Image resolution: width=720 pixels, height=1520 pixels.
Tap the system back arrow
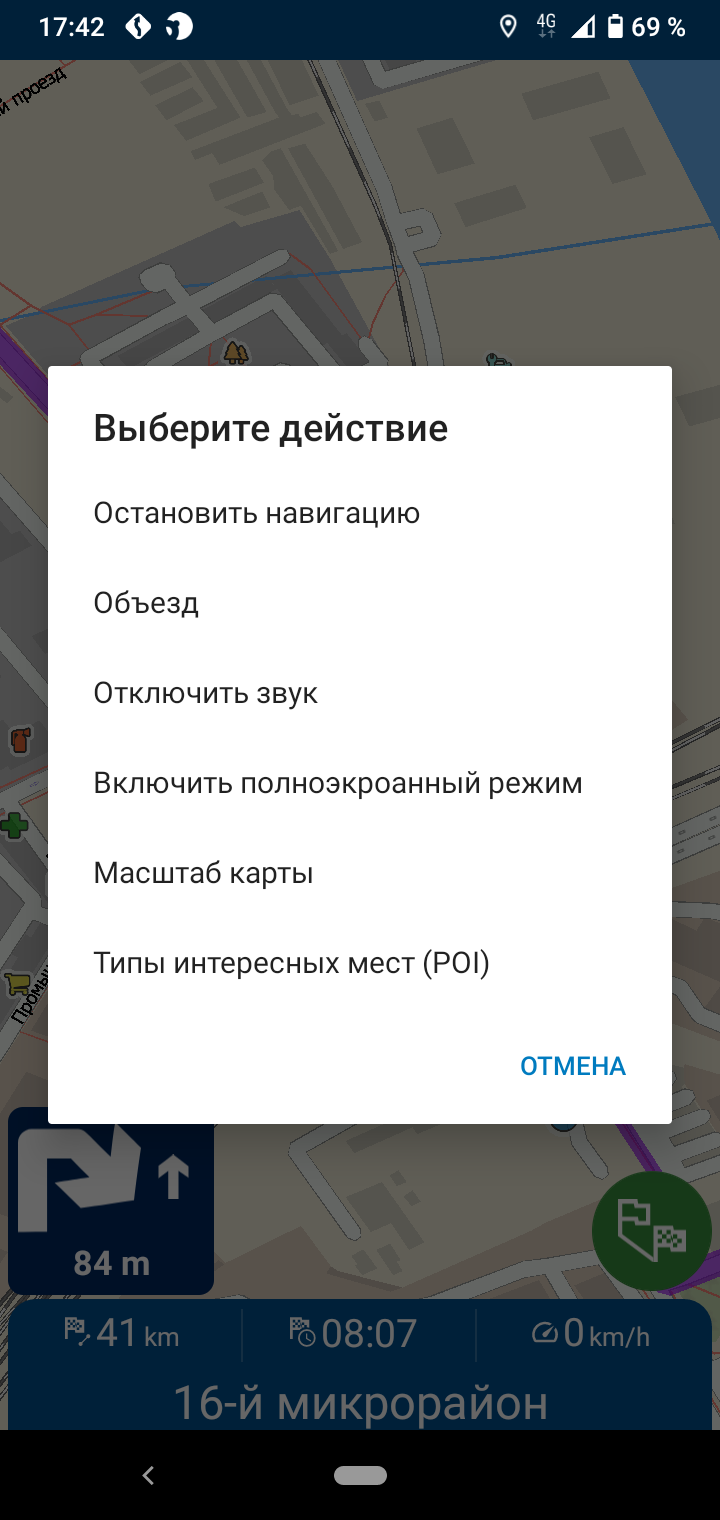click(x=148, y=1475)
